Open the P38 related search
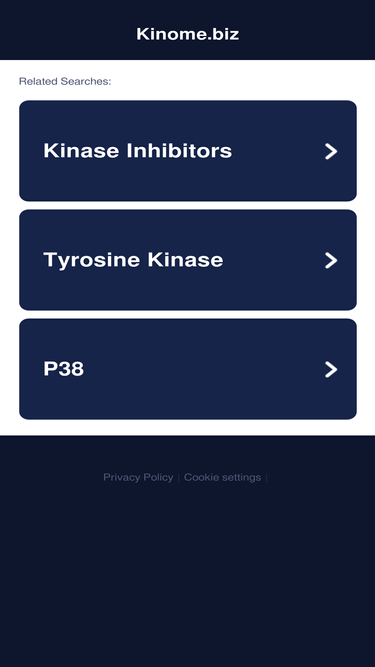Screen dimensions: 375x667 pyautogui.click(x=188, y=369)
